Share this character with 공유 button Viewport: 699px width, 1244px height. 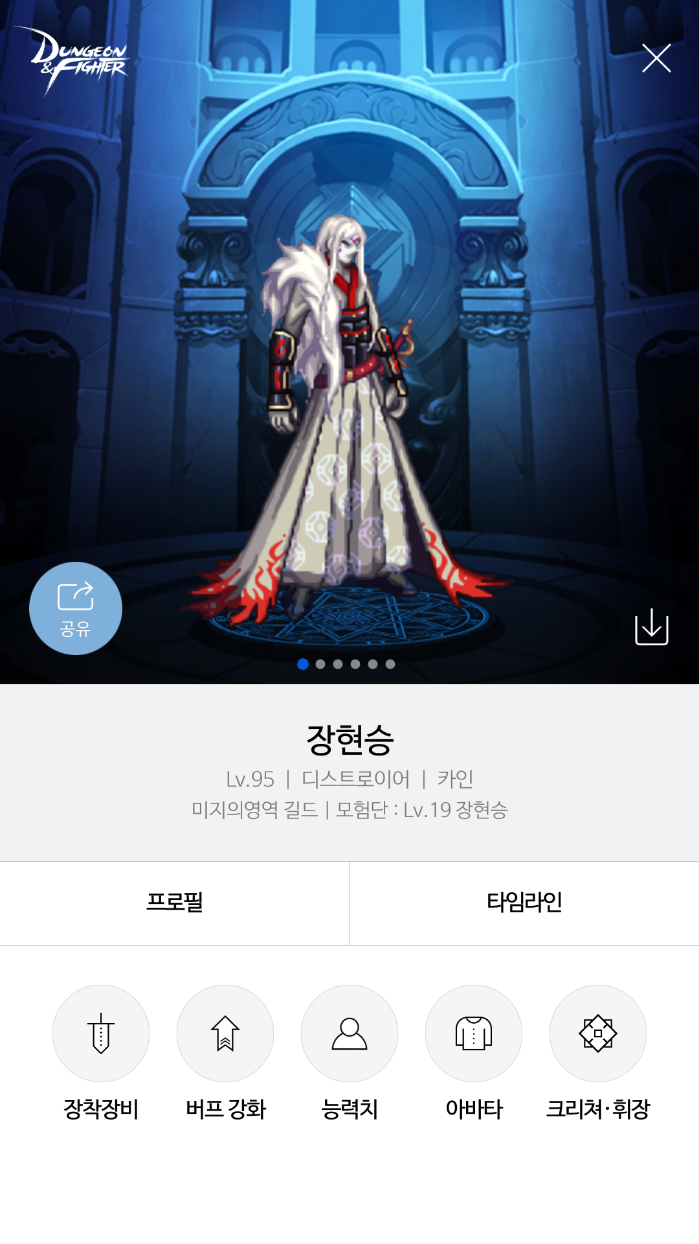pos(76,608)
